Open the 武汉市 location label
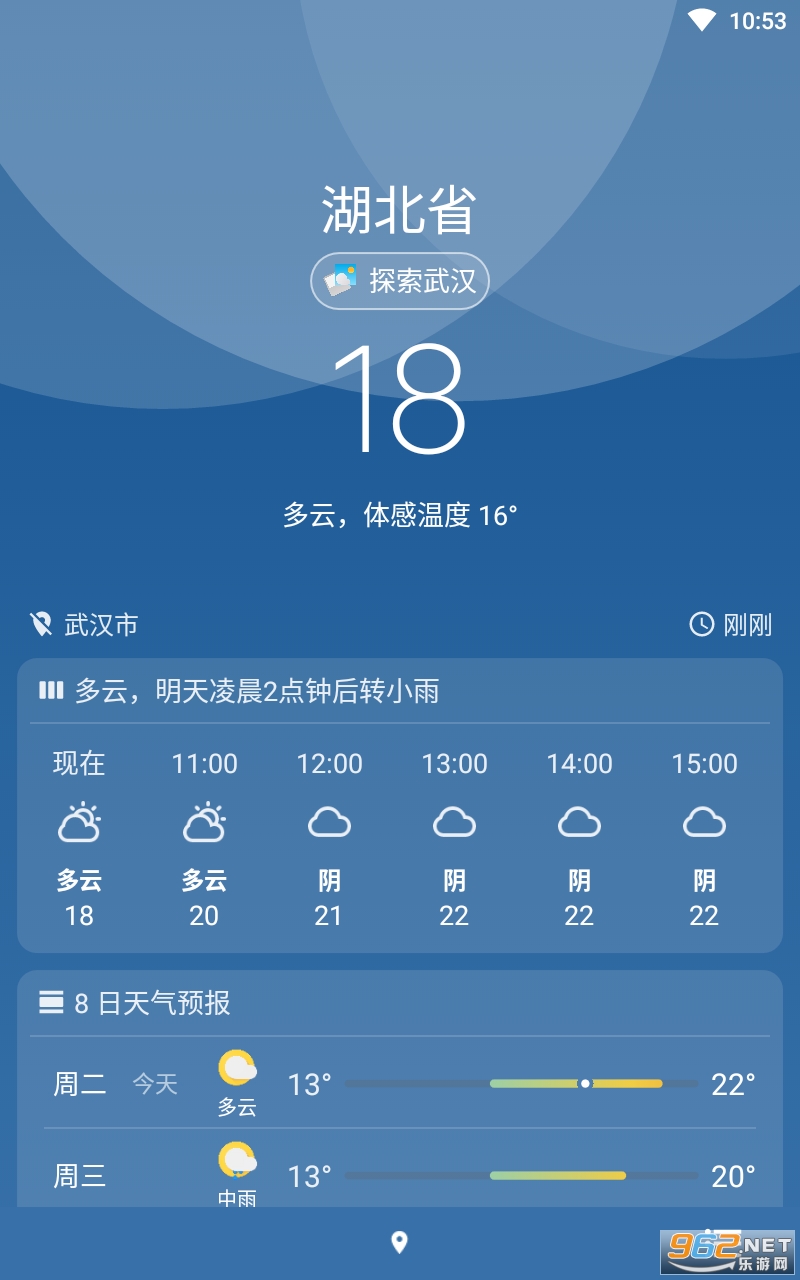Viewport: 800px width, 1280px height. coord(84,625)
